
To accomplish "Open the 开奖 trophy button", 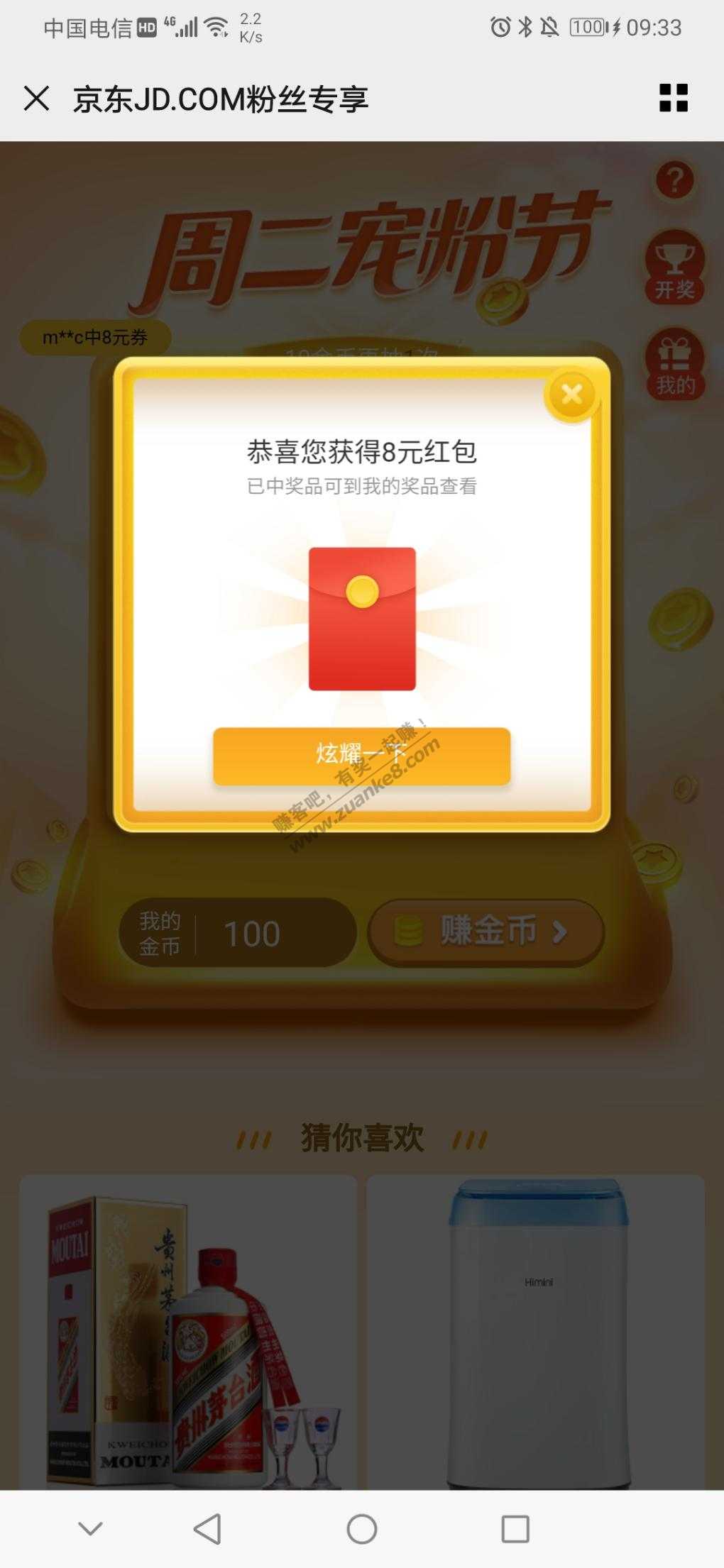I will coord(674,267).
